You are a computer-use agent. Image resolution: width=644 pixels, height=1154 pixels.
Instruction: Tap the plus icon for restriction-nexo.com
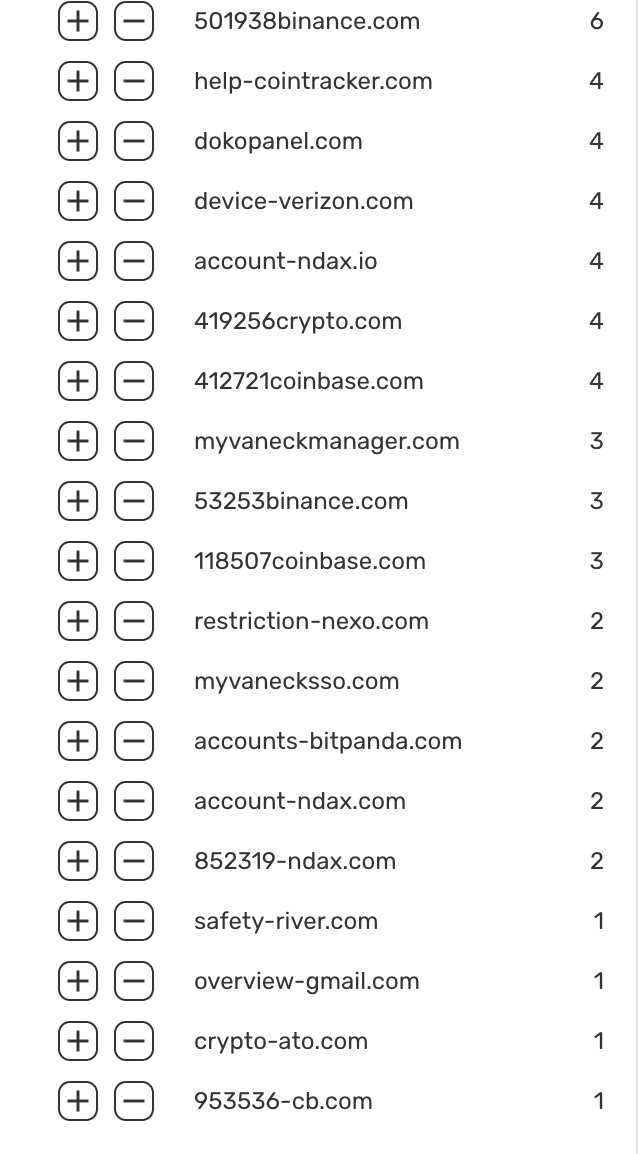(x=77, y=620)
